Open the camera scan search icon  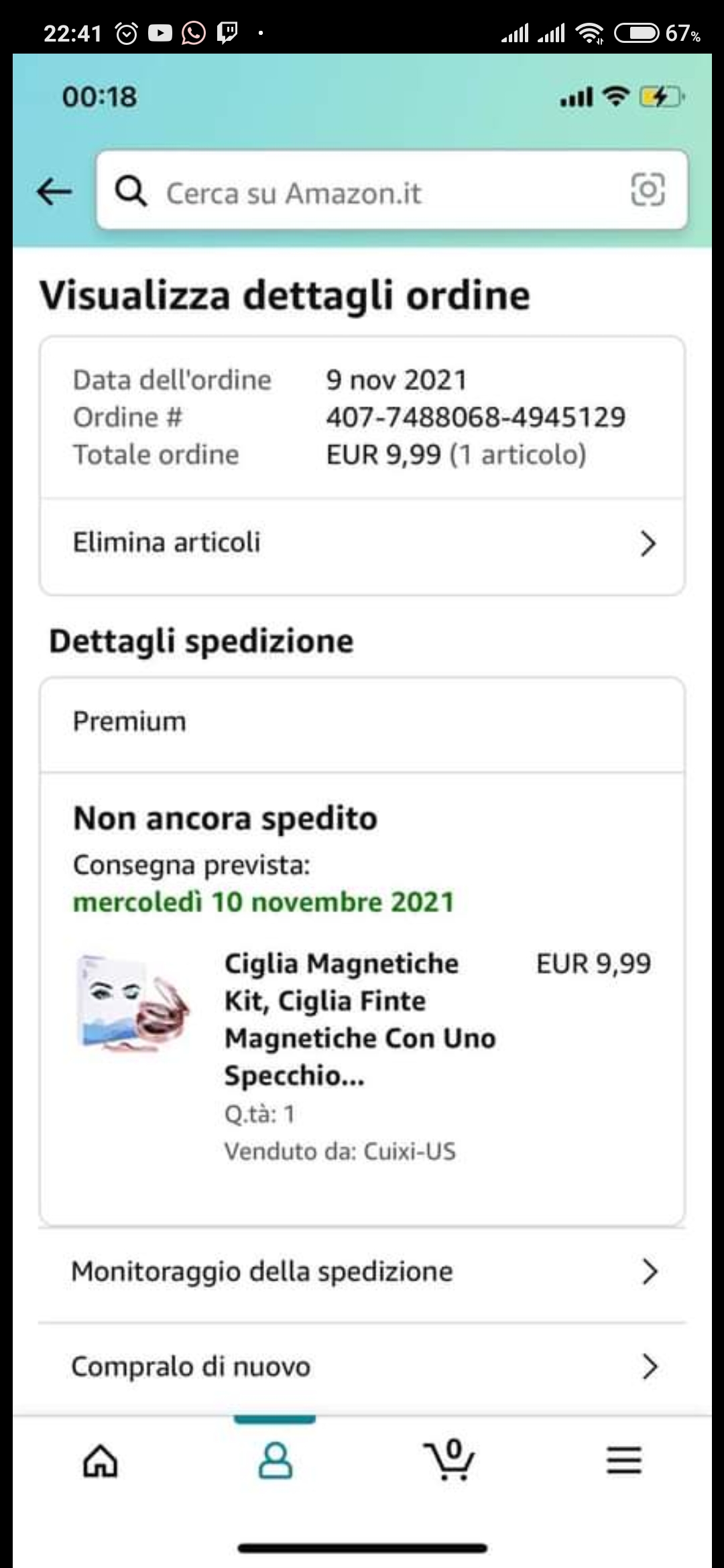point(648,190)
